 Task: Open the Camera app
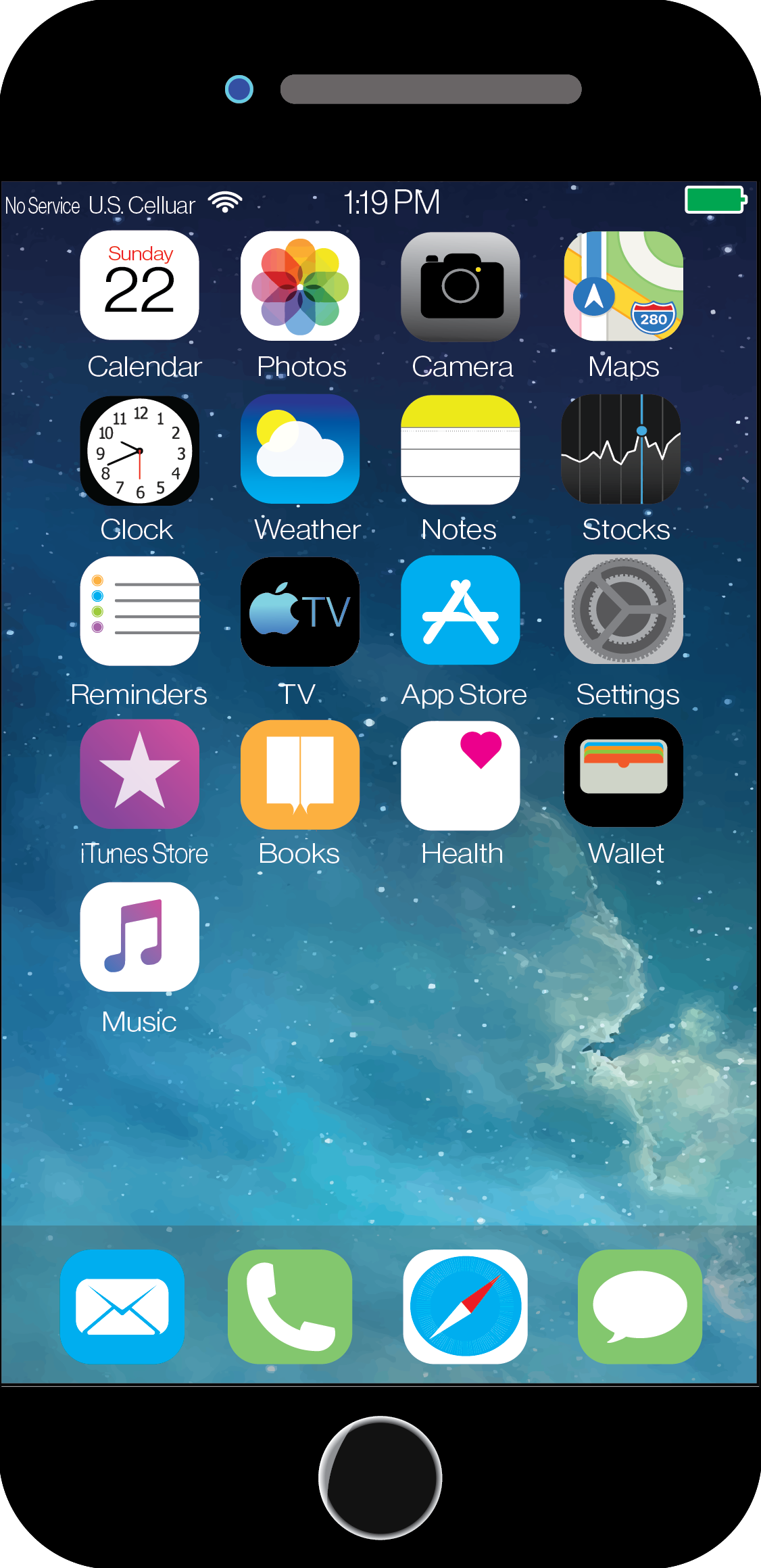tap(460, 287)
